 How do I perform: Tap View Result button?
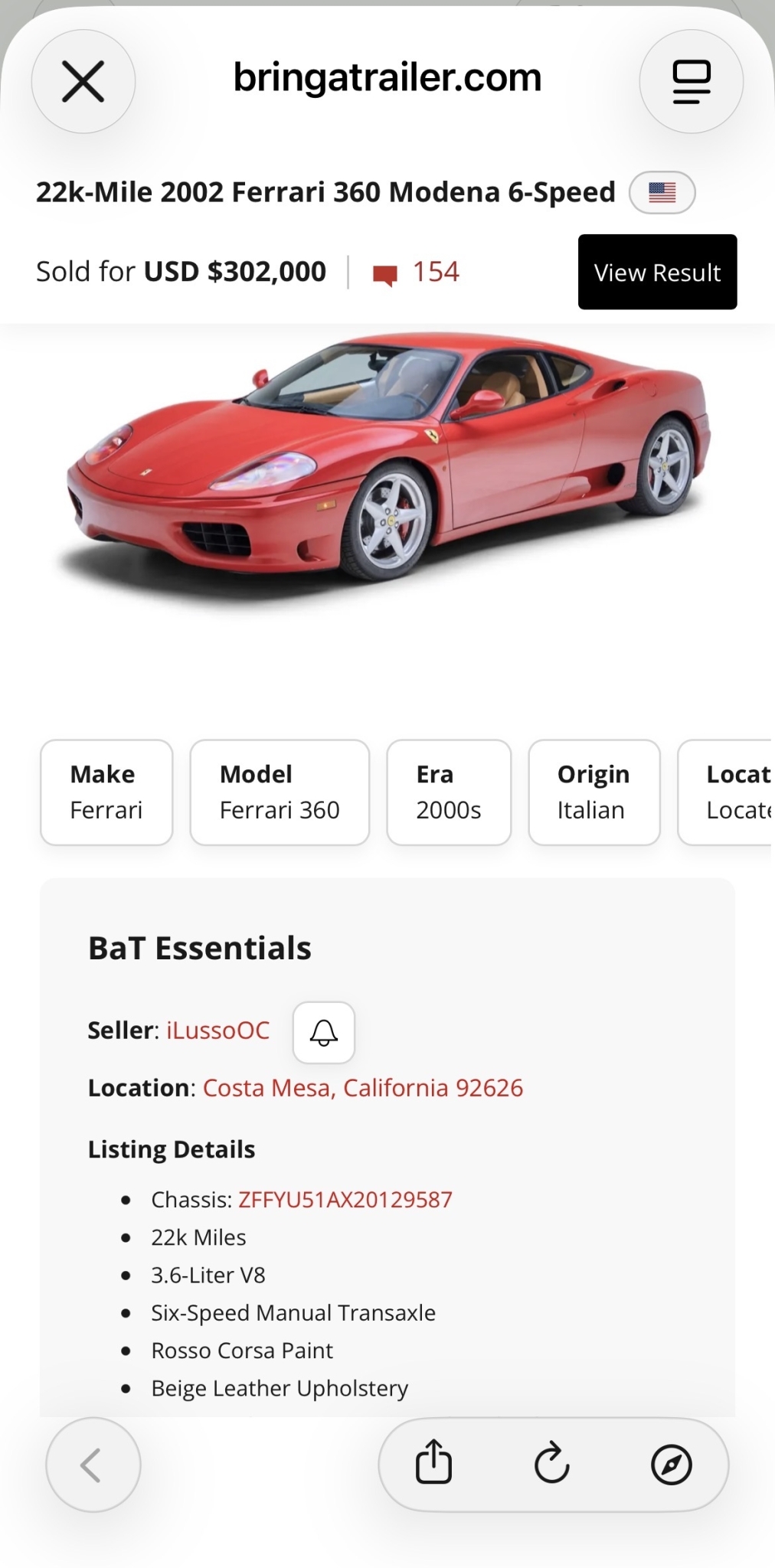[657, 272]
